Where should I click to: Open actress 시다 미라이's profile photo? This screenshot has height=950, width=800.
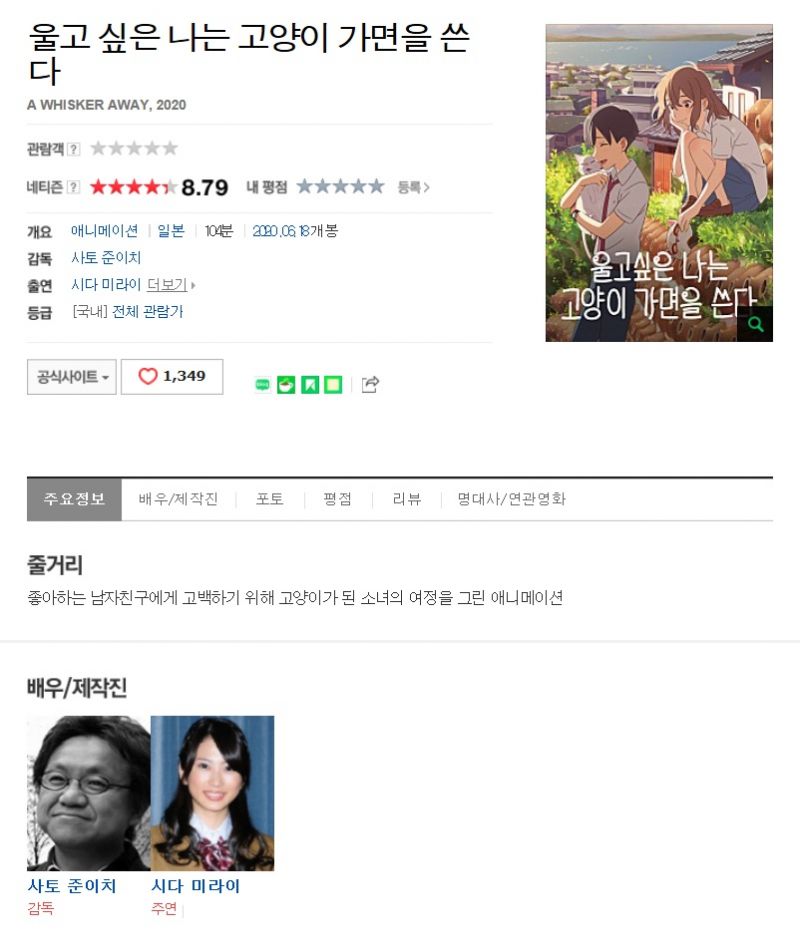pyautogui.click(x=212, y=793)
